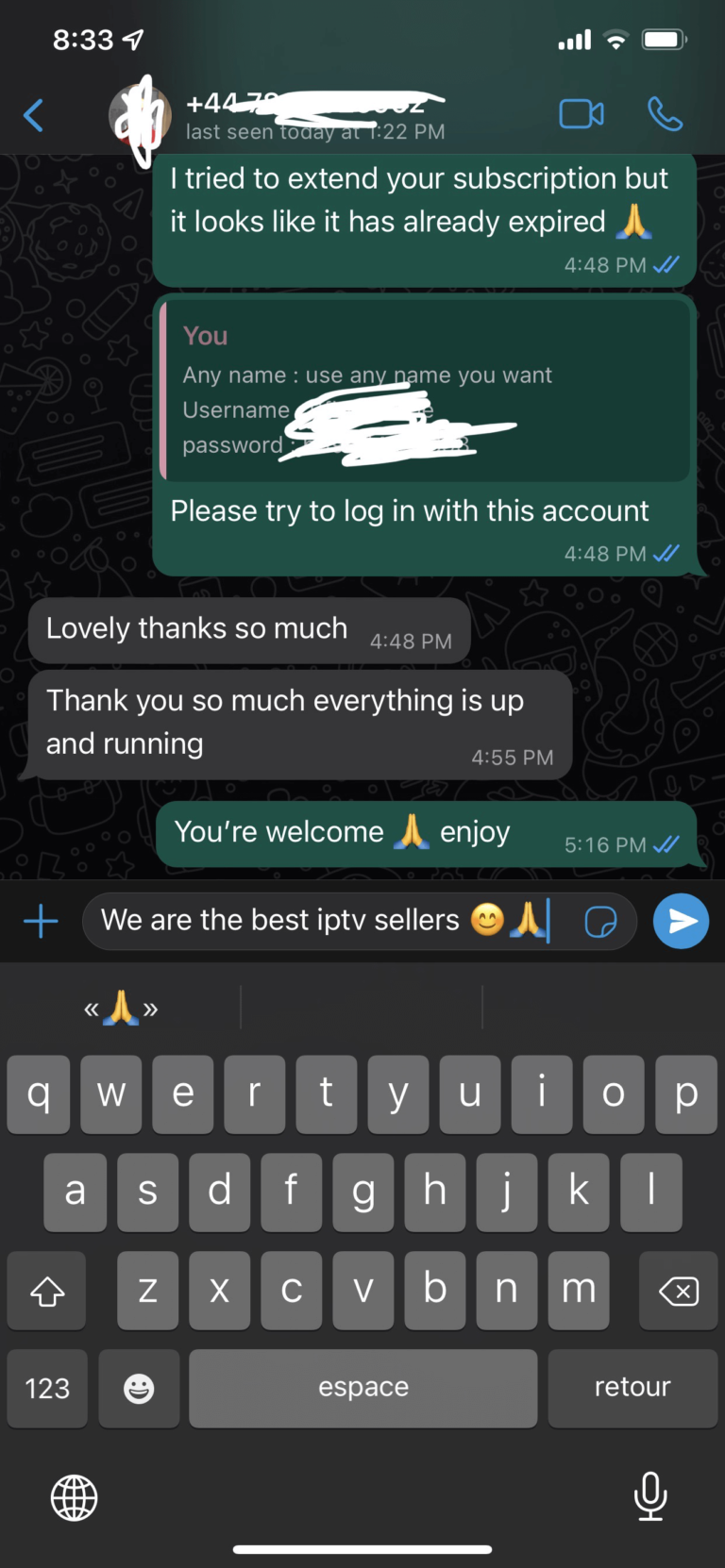Screen dimensions: 725x1568
Task: Tap the espace bar
Action: pos(362,1388)
